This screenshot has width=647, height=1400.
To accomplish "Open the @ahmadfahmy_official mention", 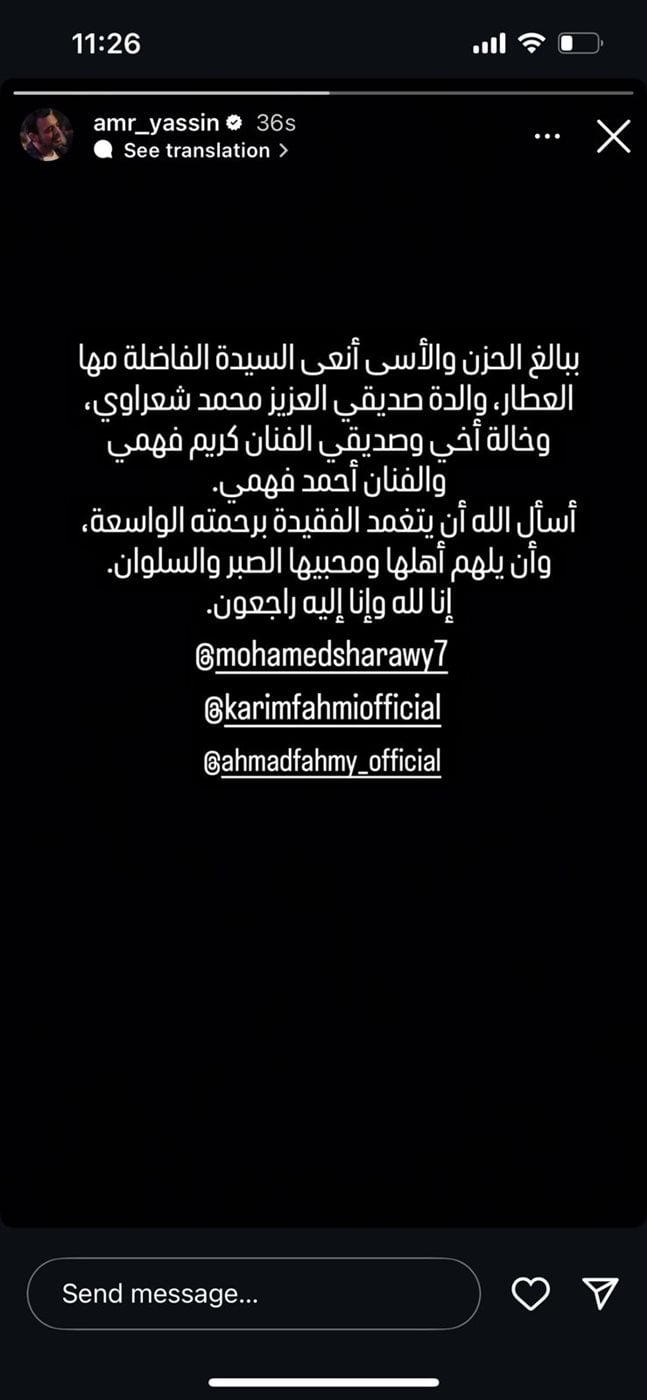I will tap(321, 762).
